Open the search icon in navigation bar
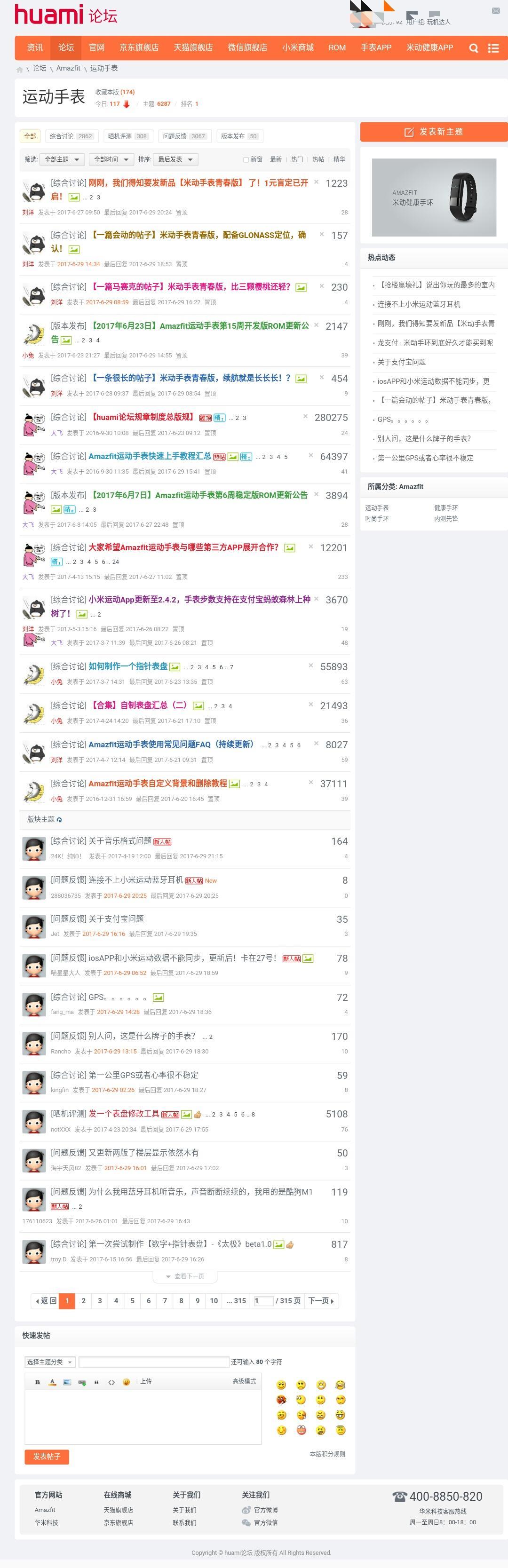 coord(473,48)
